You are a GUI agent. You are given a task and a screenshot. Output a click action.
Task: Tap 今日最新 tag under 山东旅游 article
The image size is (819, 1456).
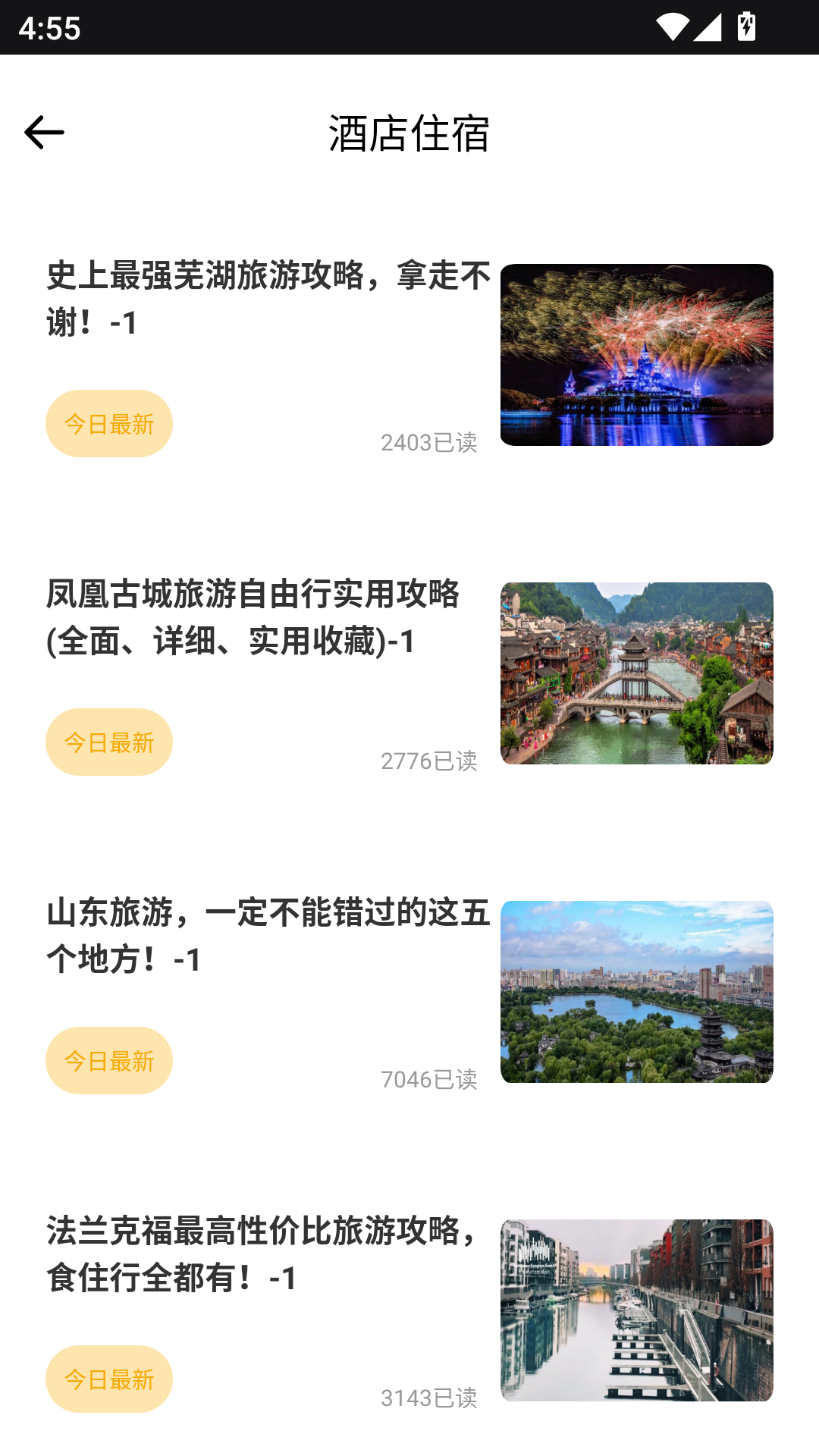108,1061
